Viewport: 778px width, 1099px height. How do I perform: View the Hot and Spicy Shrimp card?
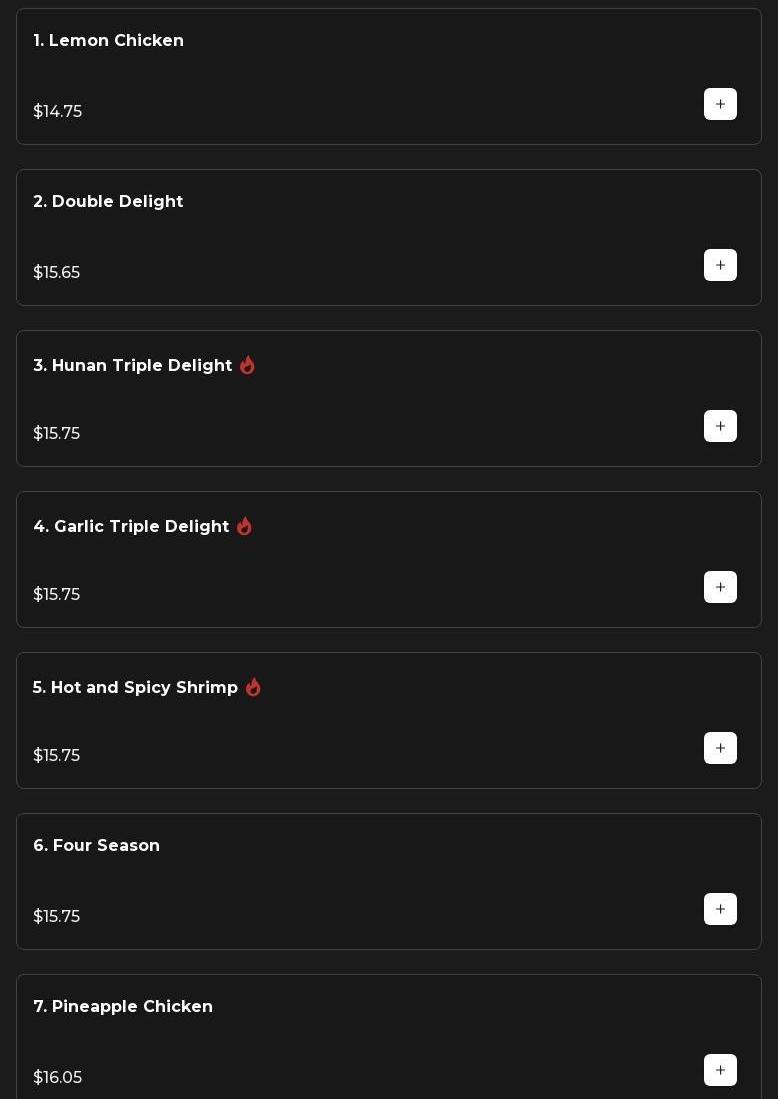pos(135,688)
